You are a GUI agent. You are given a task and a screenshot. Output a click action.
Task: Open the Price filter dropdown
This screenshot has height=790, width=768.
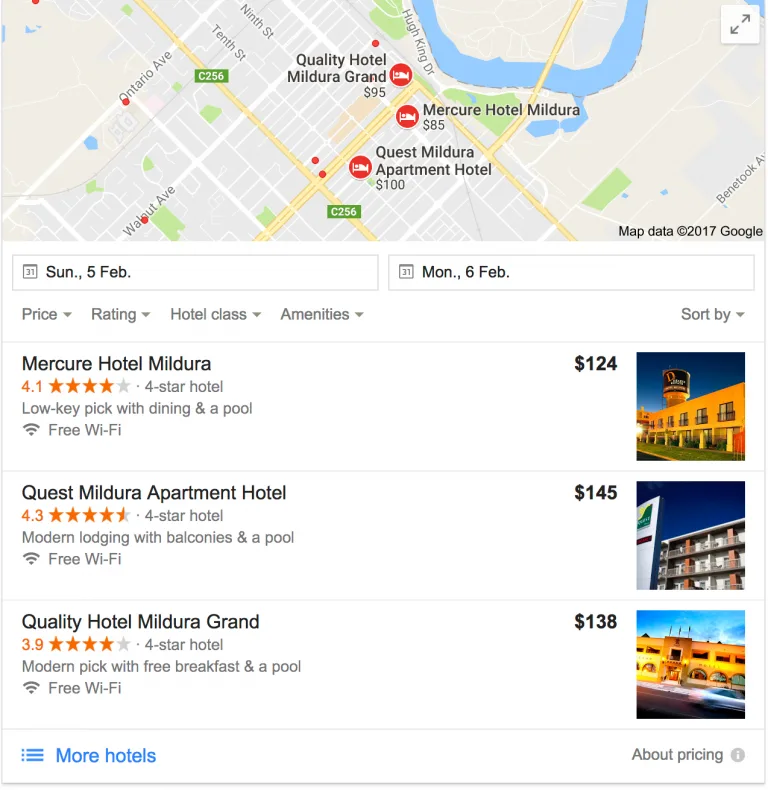click(45, 314)
